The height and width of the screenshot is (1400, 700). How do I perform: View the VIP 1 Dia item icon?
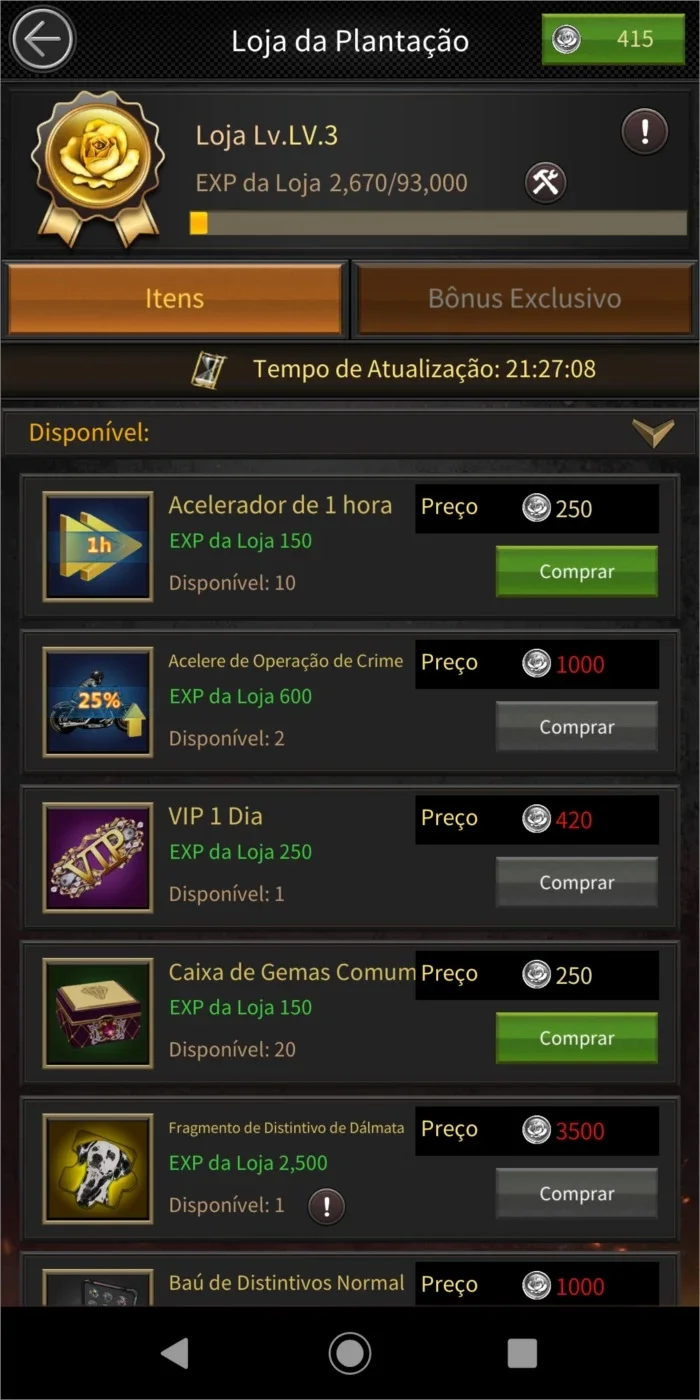[x=98, y=858]
